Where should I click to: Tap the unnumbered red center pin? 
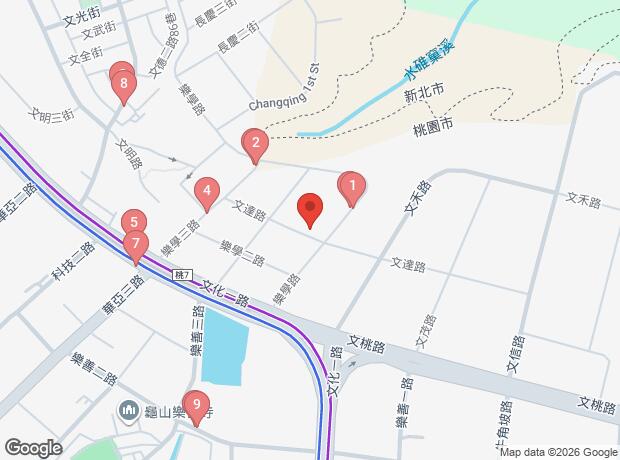(x=310, y=208)
